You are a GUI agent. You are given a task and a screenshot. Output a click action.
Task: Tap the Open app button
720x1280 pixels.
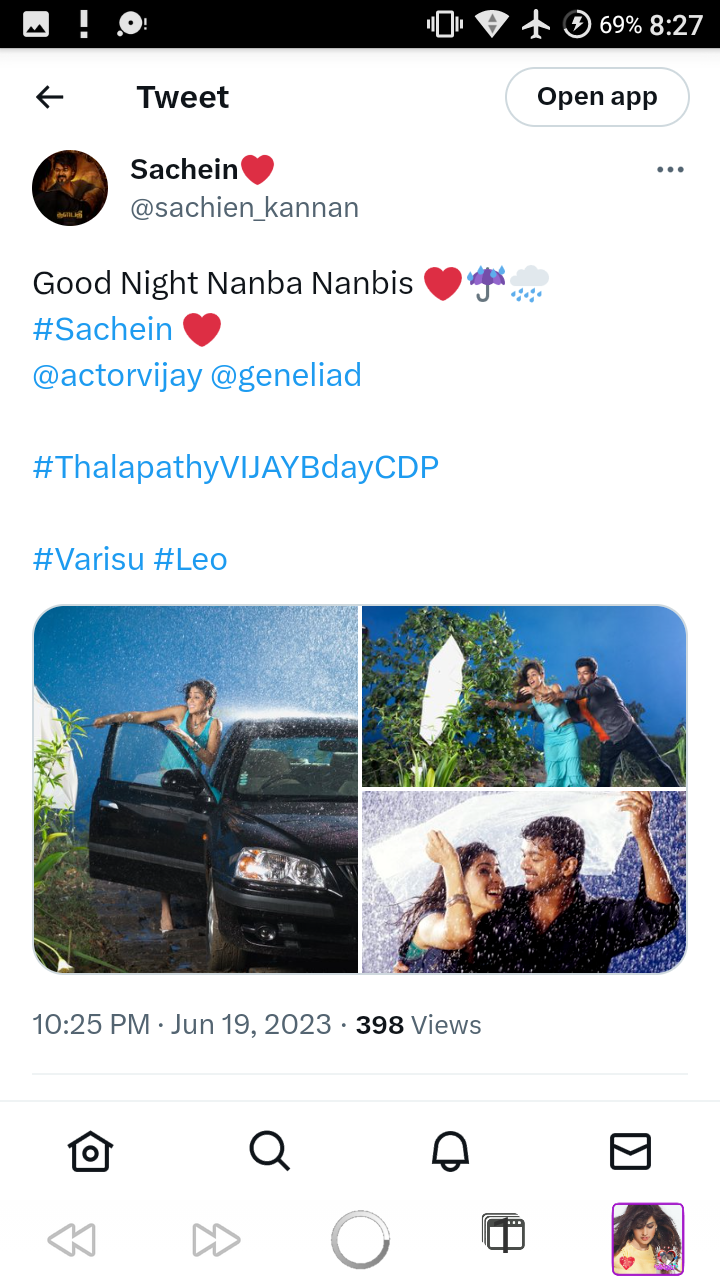click(597, 97)
